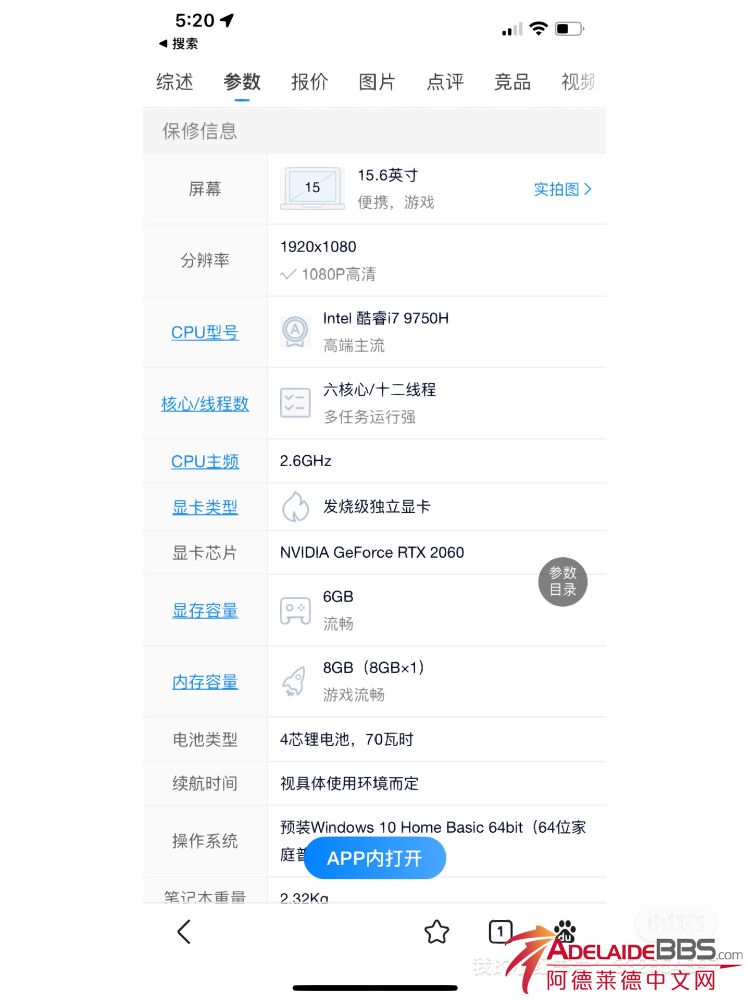Open the CPU主频 link
This screenshot has height=1000, width=750.
click(x=205, y=462)
